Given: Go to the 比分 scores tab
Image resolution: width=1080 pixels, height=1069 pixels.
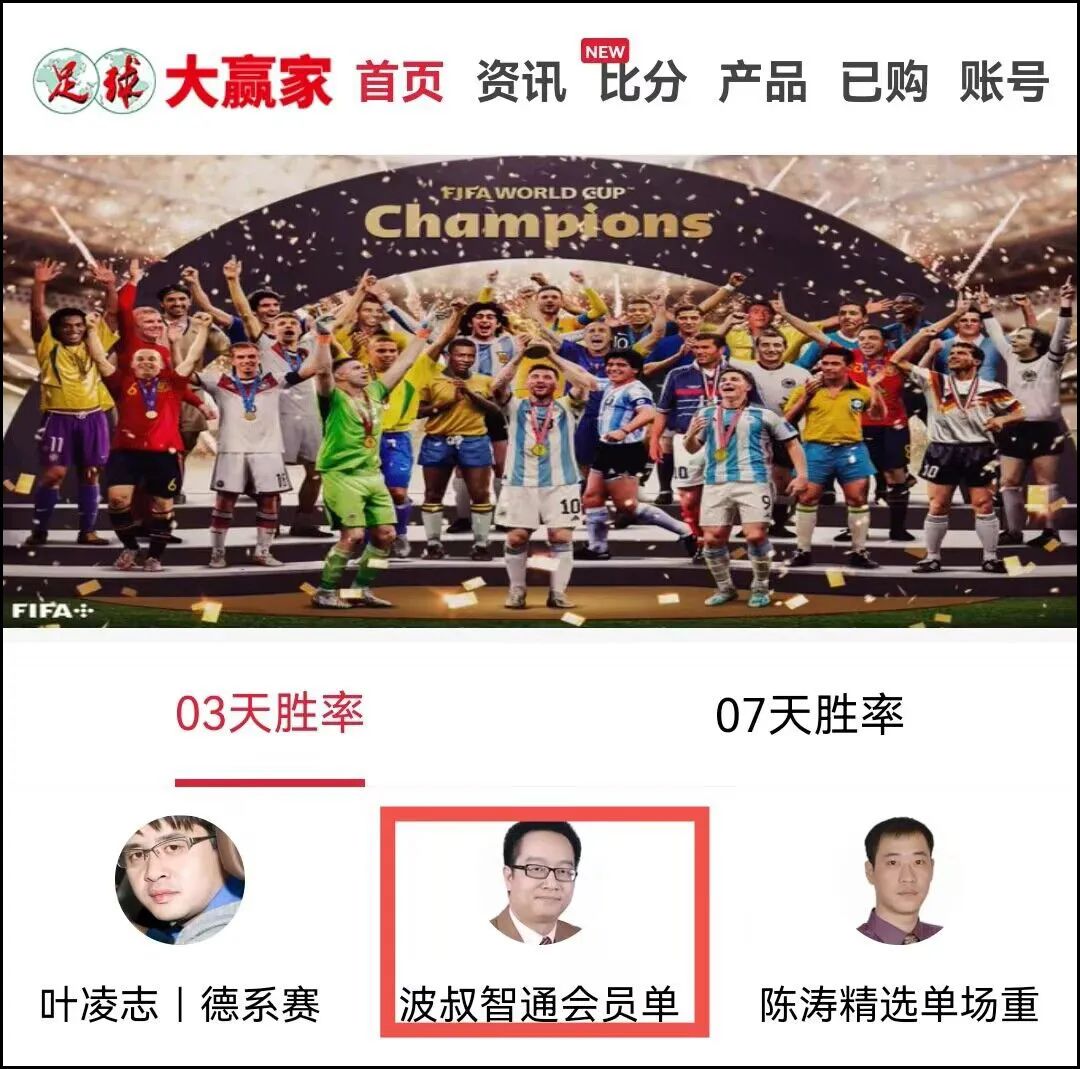Looking at the screenshot, I should [642, 82].
